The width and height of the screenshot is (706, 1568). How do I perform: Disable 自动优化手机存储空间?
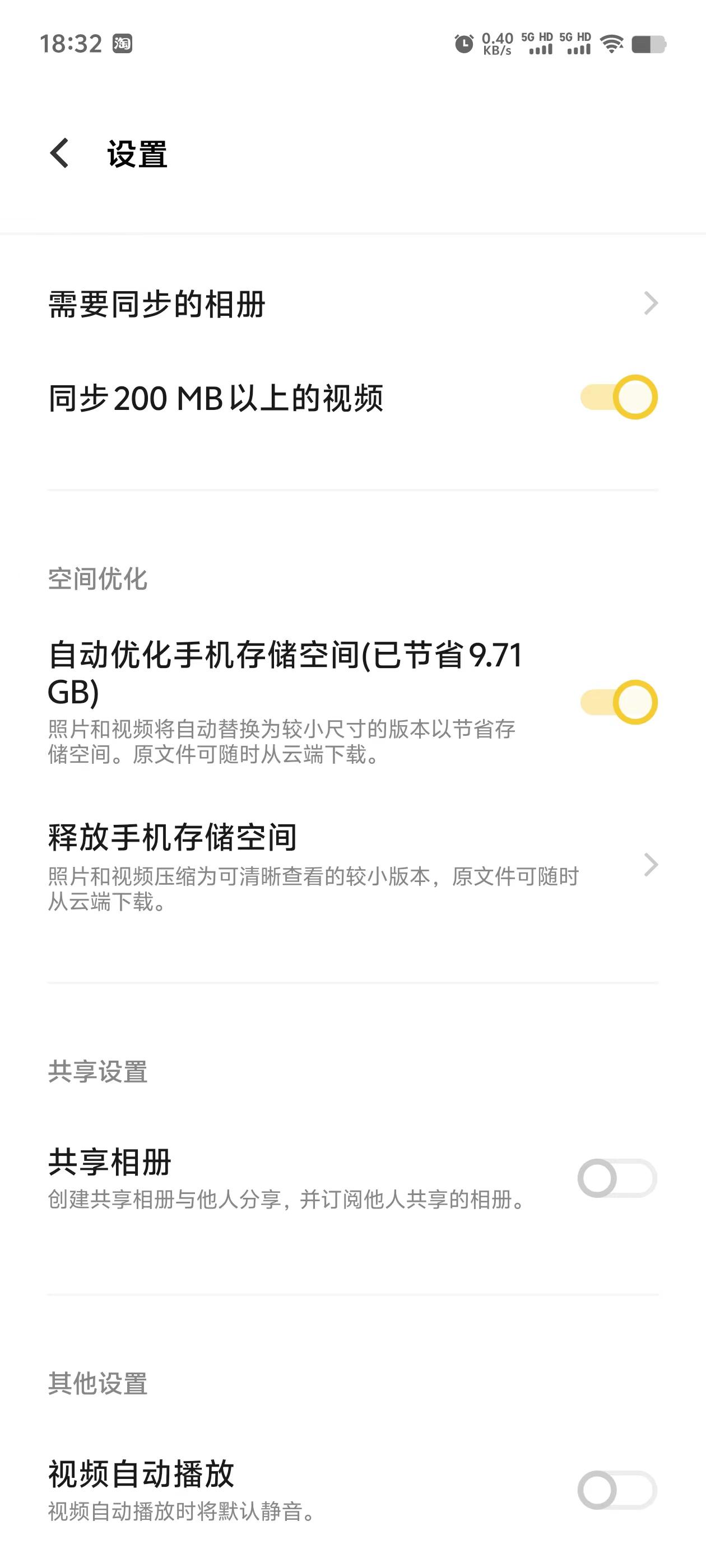pyautogui.click(x=617, y=702)
